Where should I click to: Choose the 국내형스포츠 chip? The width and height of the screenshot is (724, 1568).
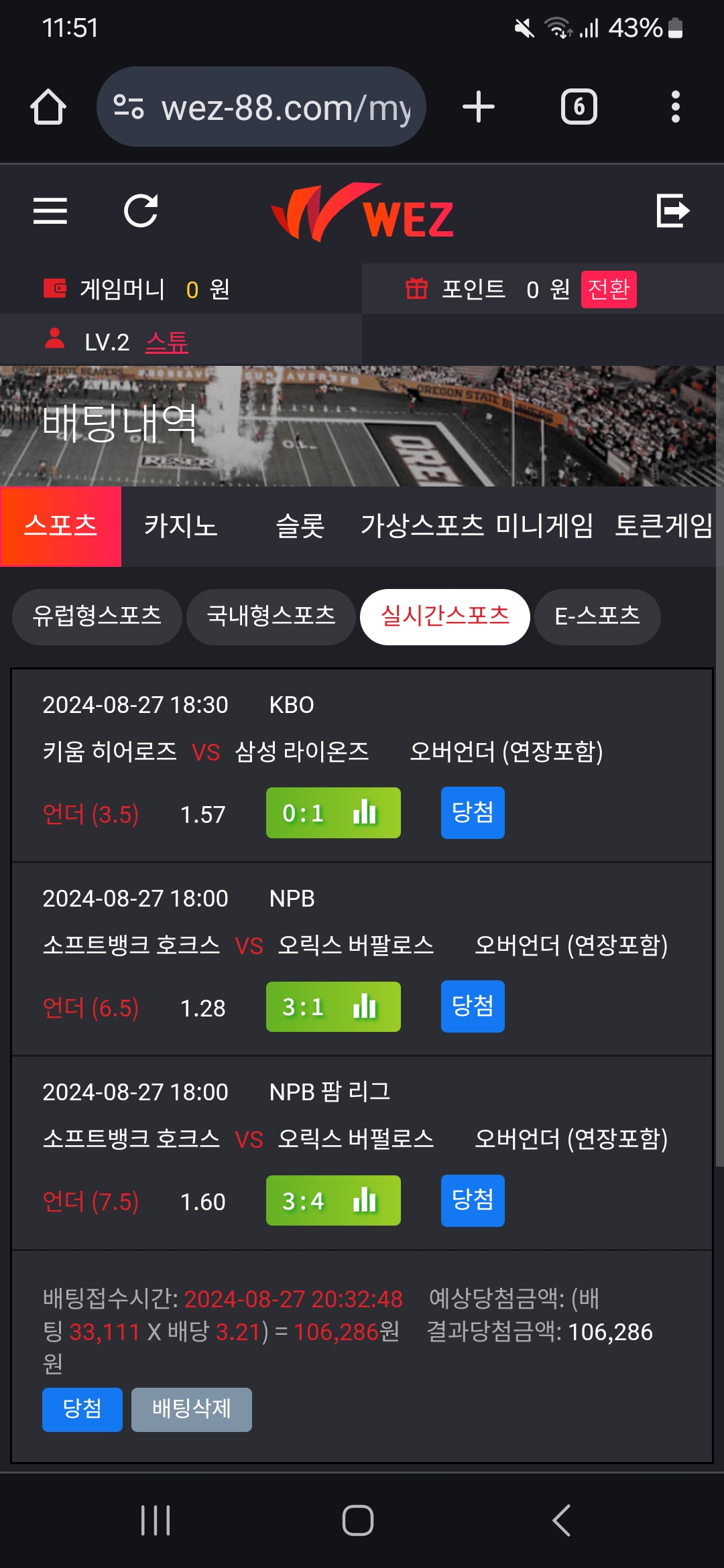271,616
